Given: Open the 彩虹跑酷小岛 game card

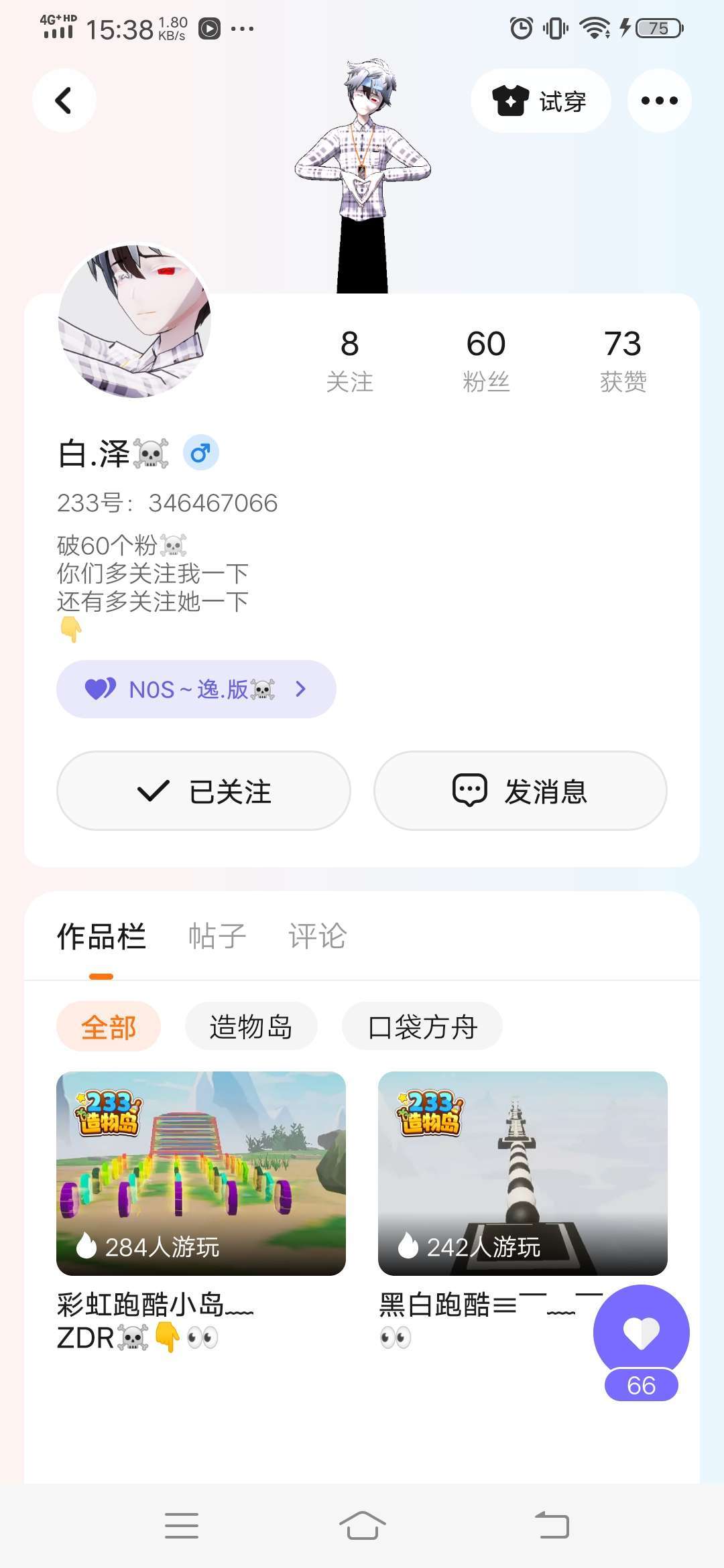Looking at the screenshot, I should tap(200, 1173).
